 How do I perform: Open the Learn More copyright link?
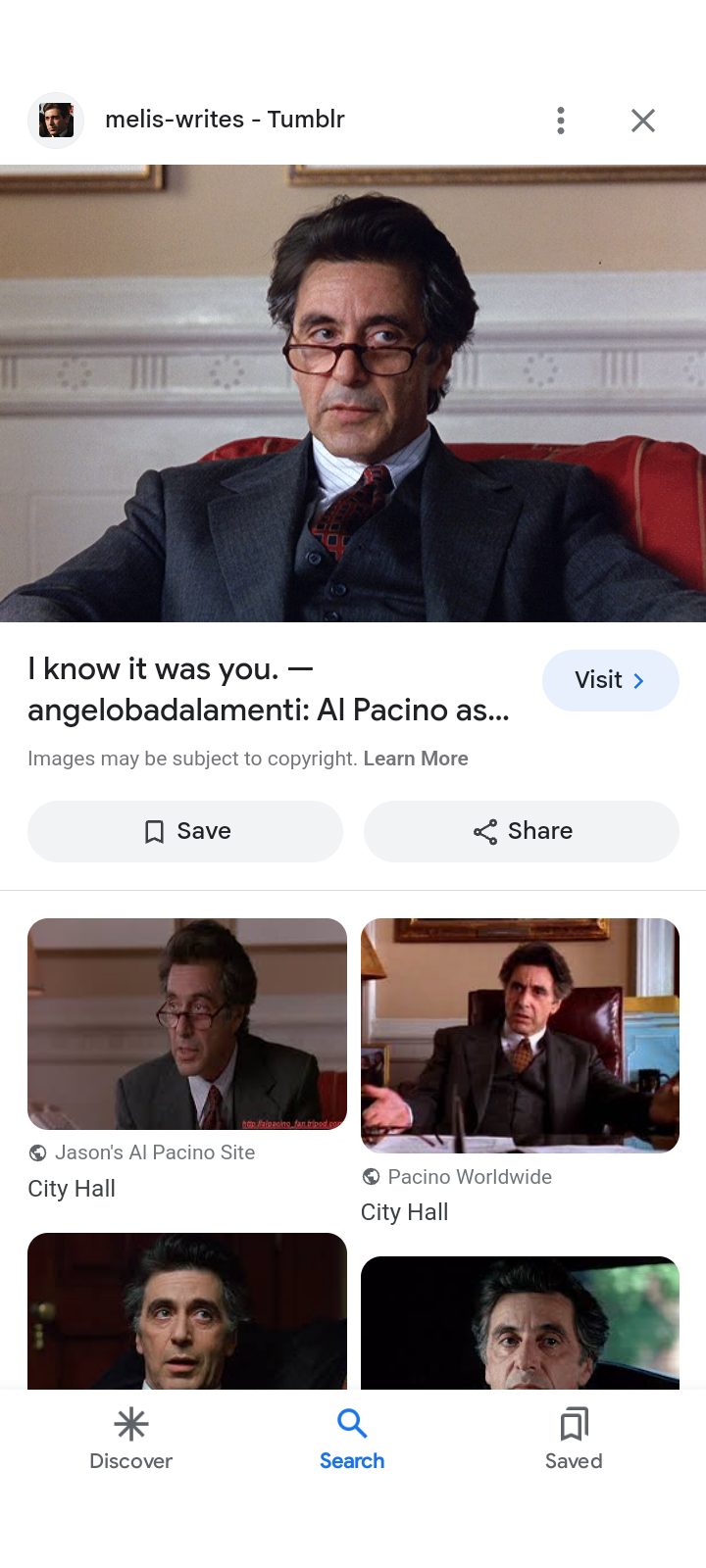point(416,759)
